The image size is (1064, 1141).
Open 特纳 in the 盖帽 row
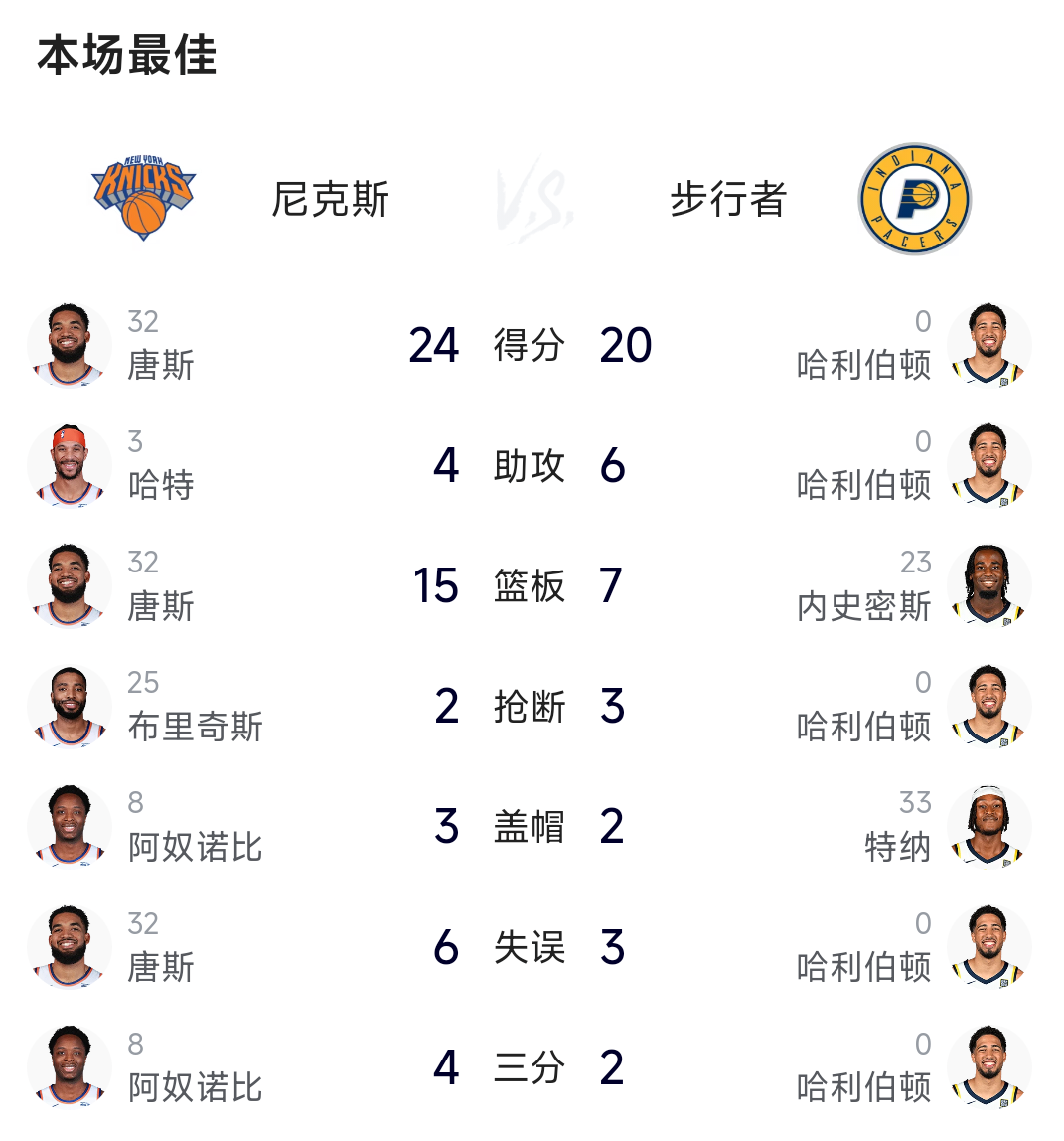[897, 847]
